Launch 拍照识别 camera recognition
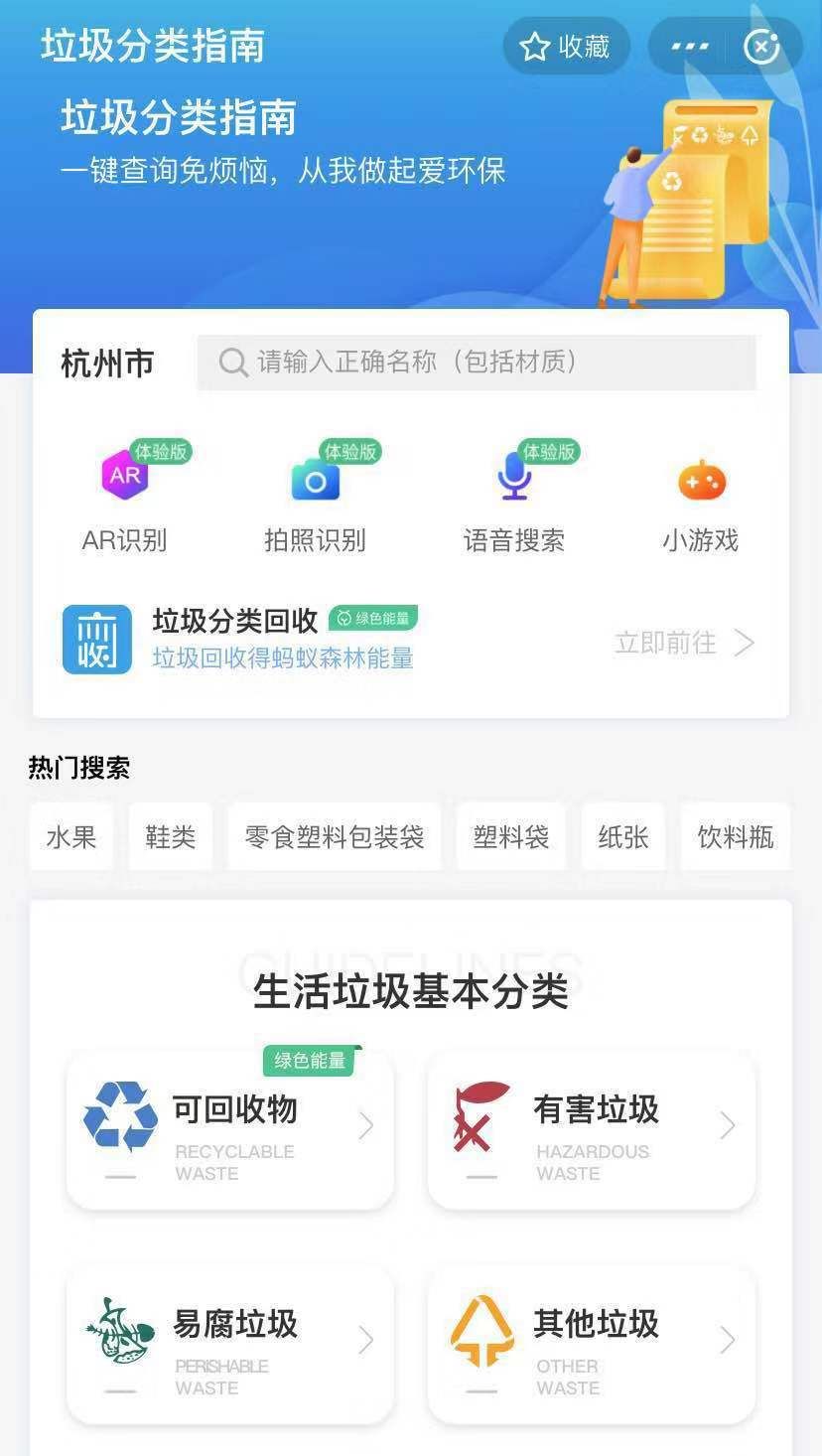The width and height of the screenshot is (822, 1456). (316, 497)
